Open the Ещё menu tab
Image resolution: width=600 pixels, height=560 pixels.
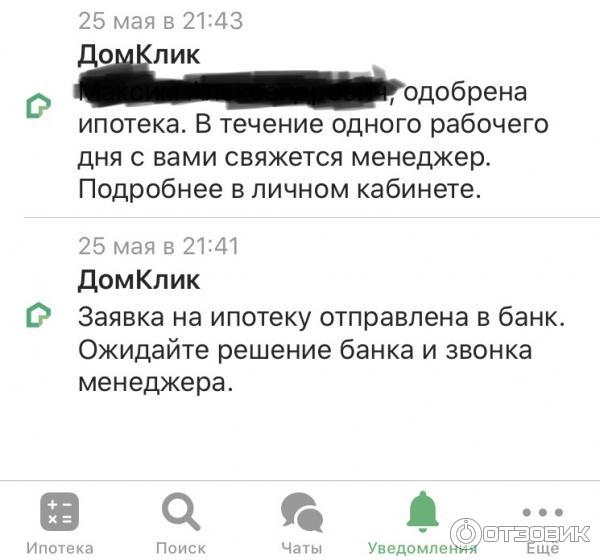542,523
